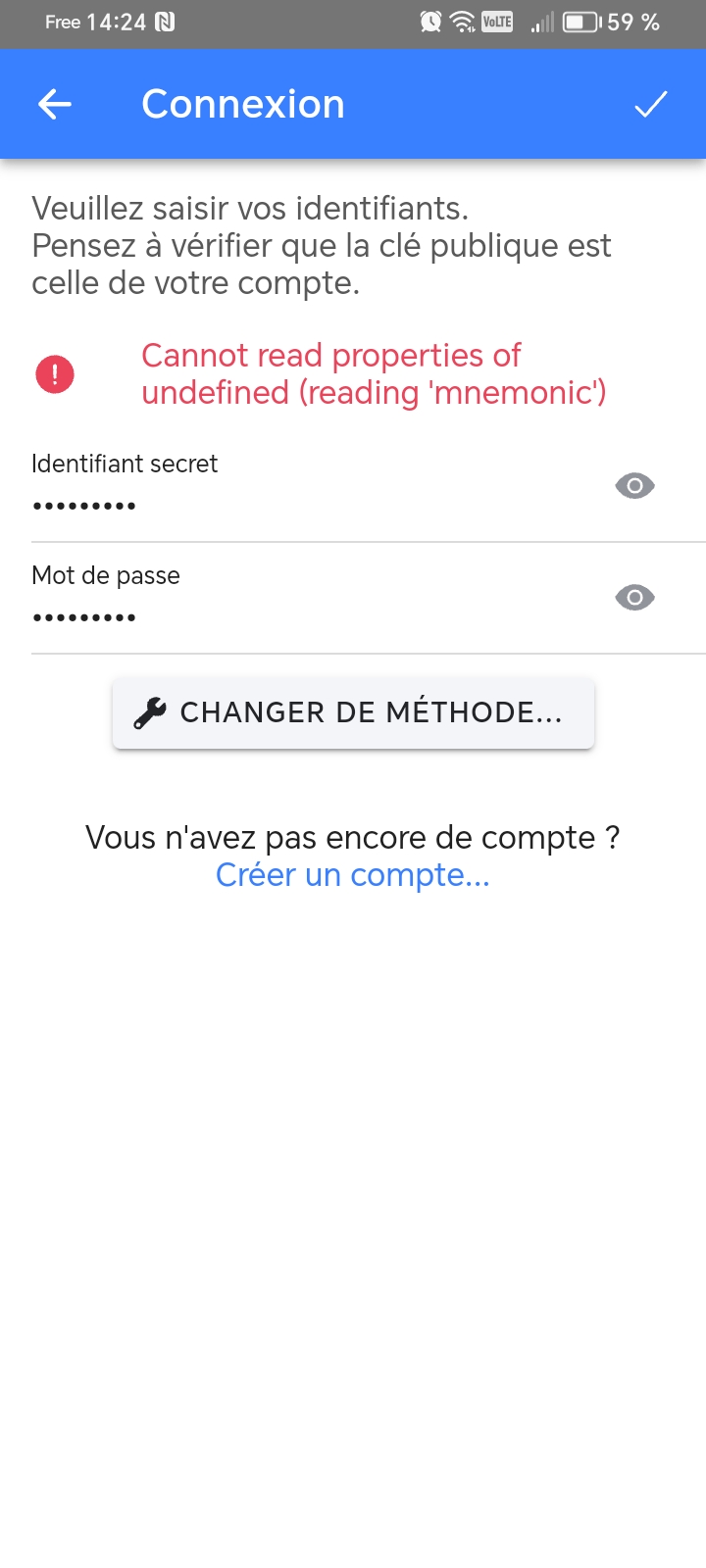Open the Changer de méthode button
The height and width of the screenshot is (1568, 706).
click(x=353, y=712)
